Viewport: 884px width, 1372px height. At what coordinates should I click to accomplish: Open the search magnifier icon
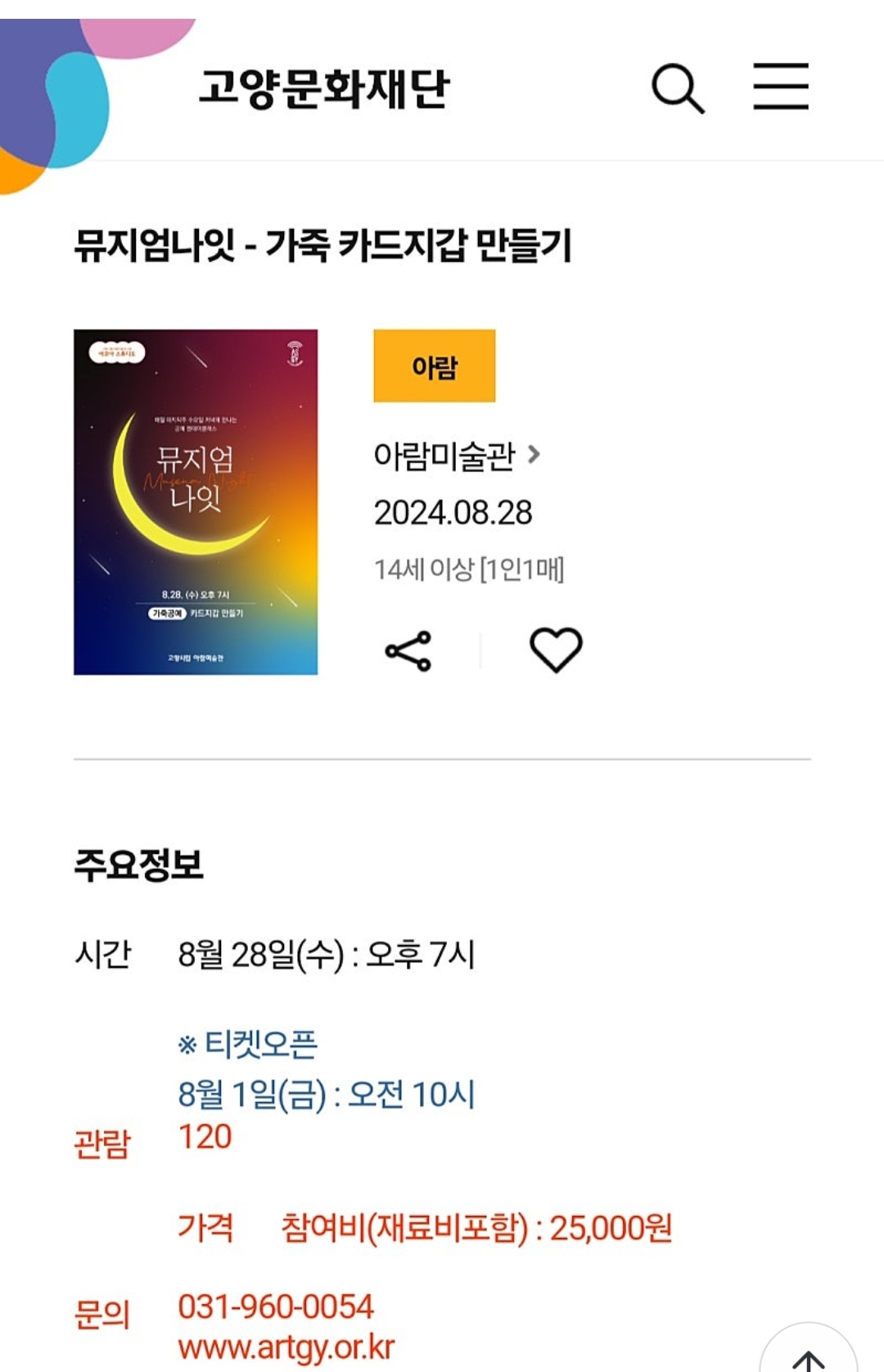678,88
